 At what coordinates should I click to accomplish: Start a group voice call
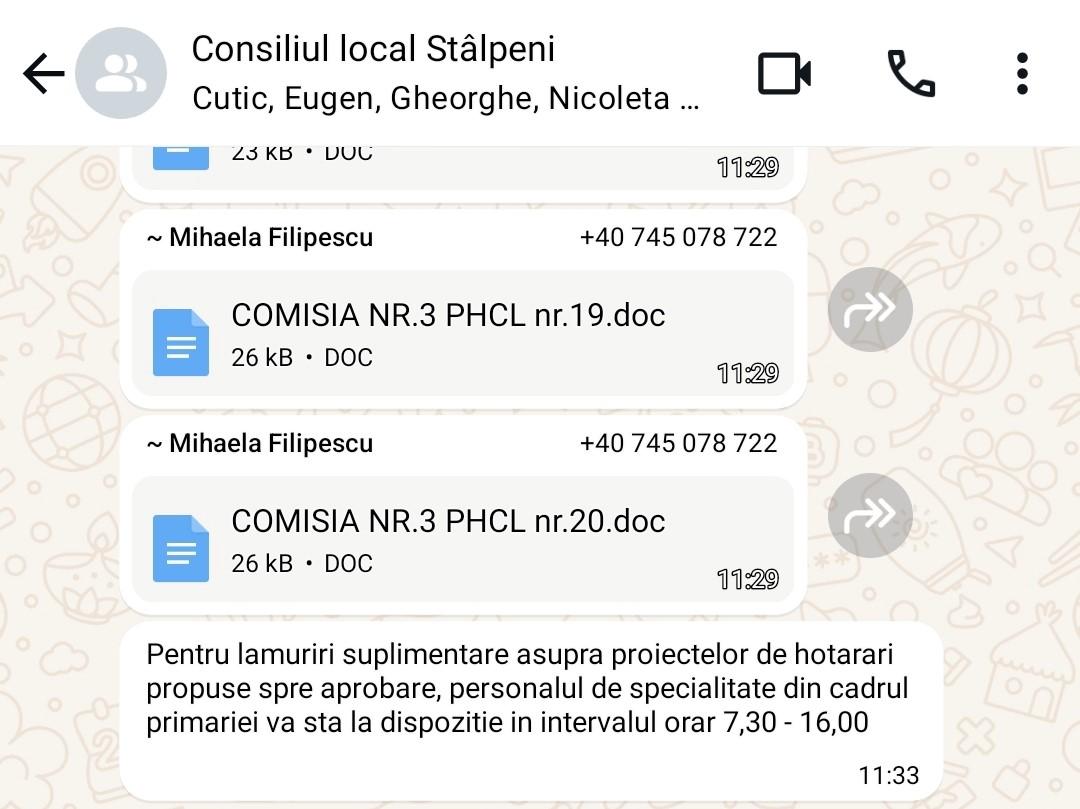pyautogui.click(x=911, y=73)
